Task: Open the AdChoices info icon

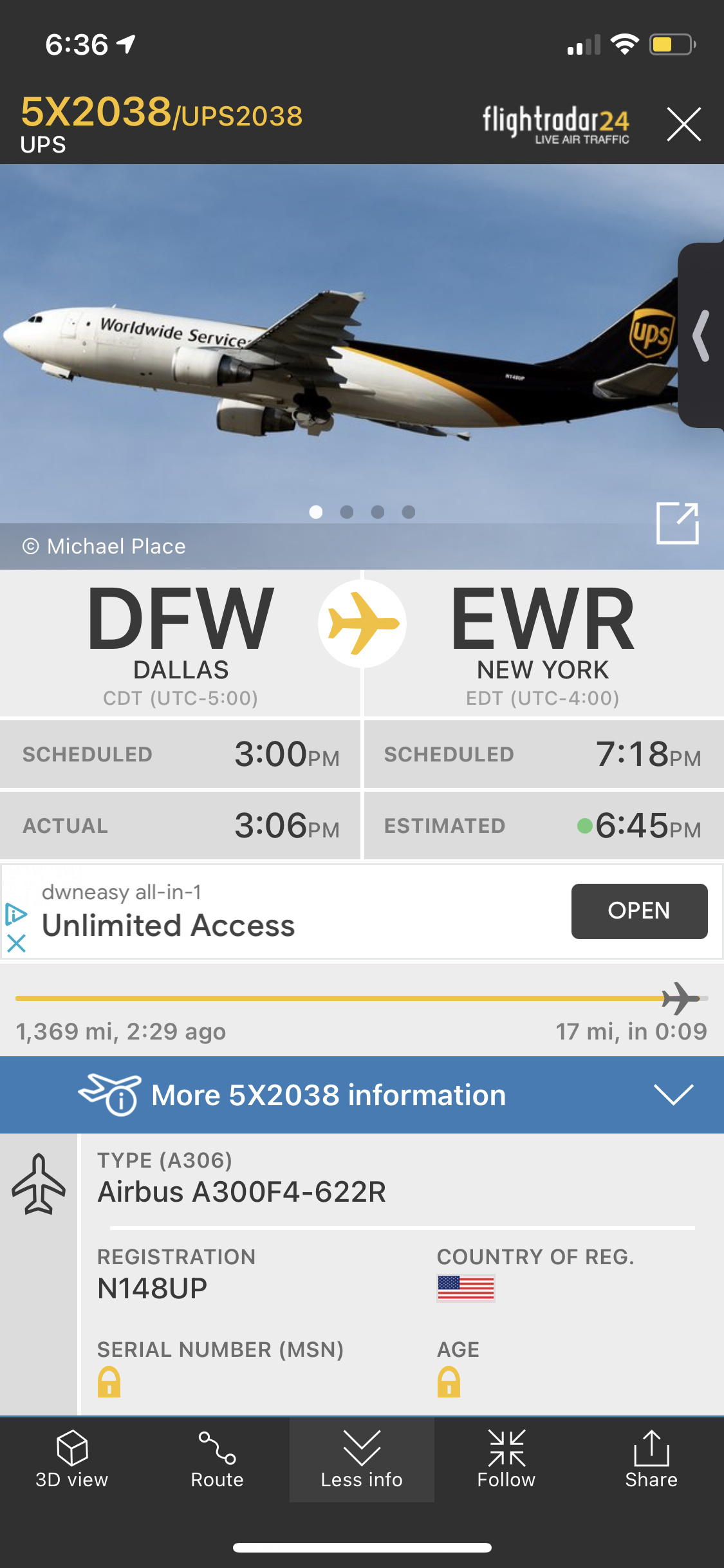Action: 16,913
